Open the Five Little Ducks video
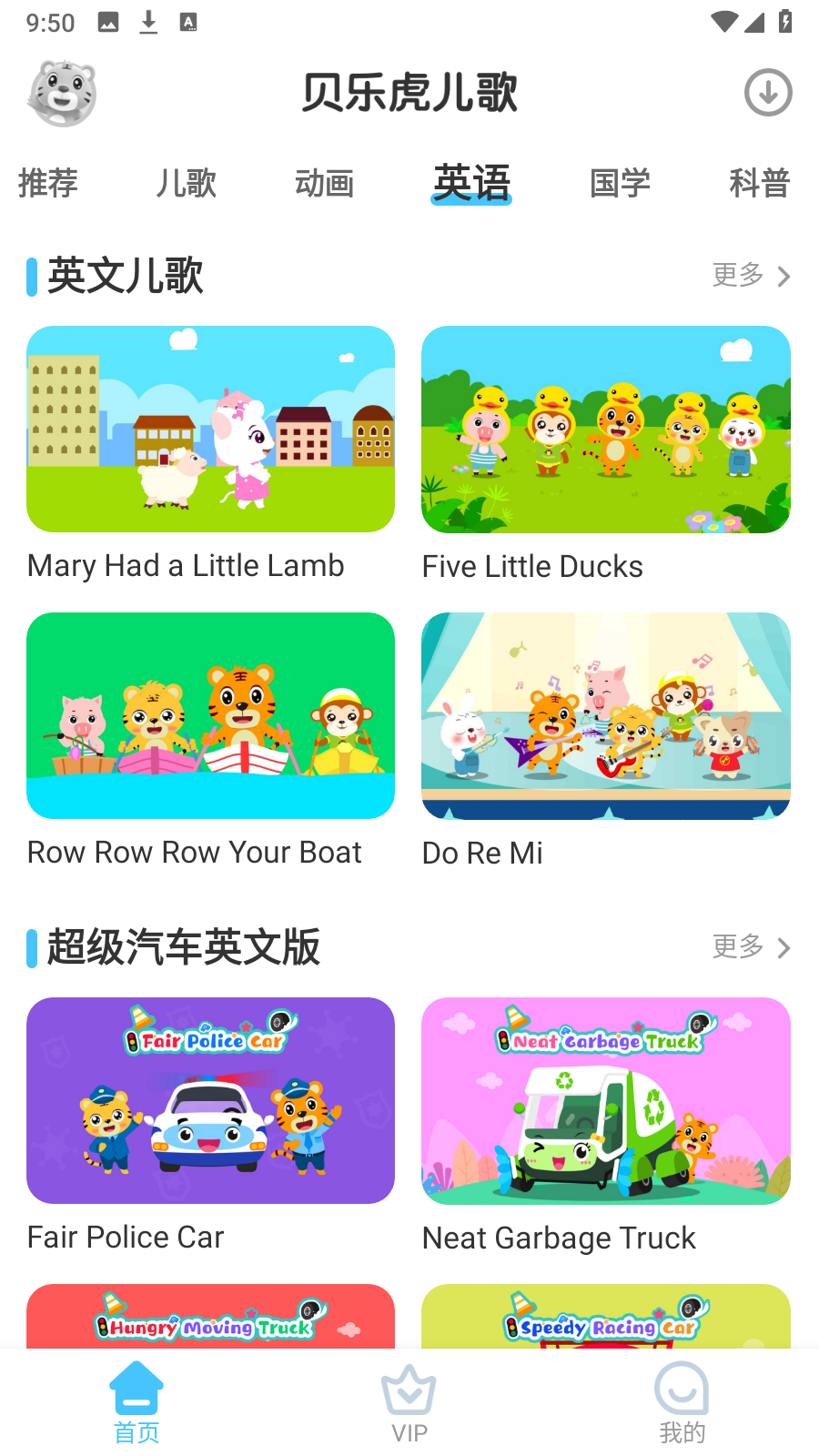 pos(605,430)
